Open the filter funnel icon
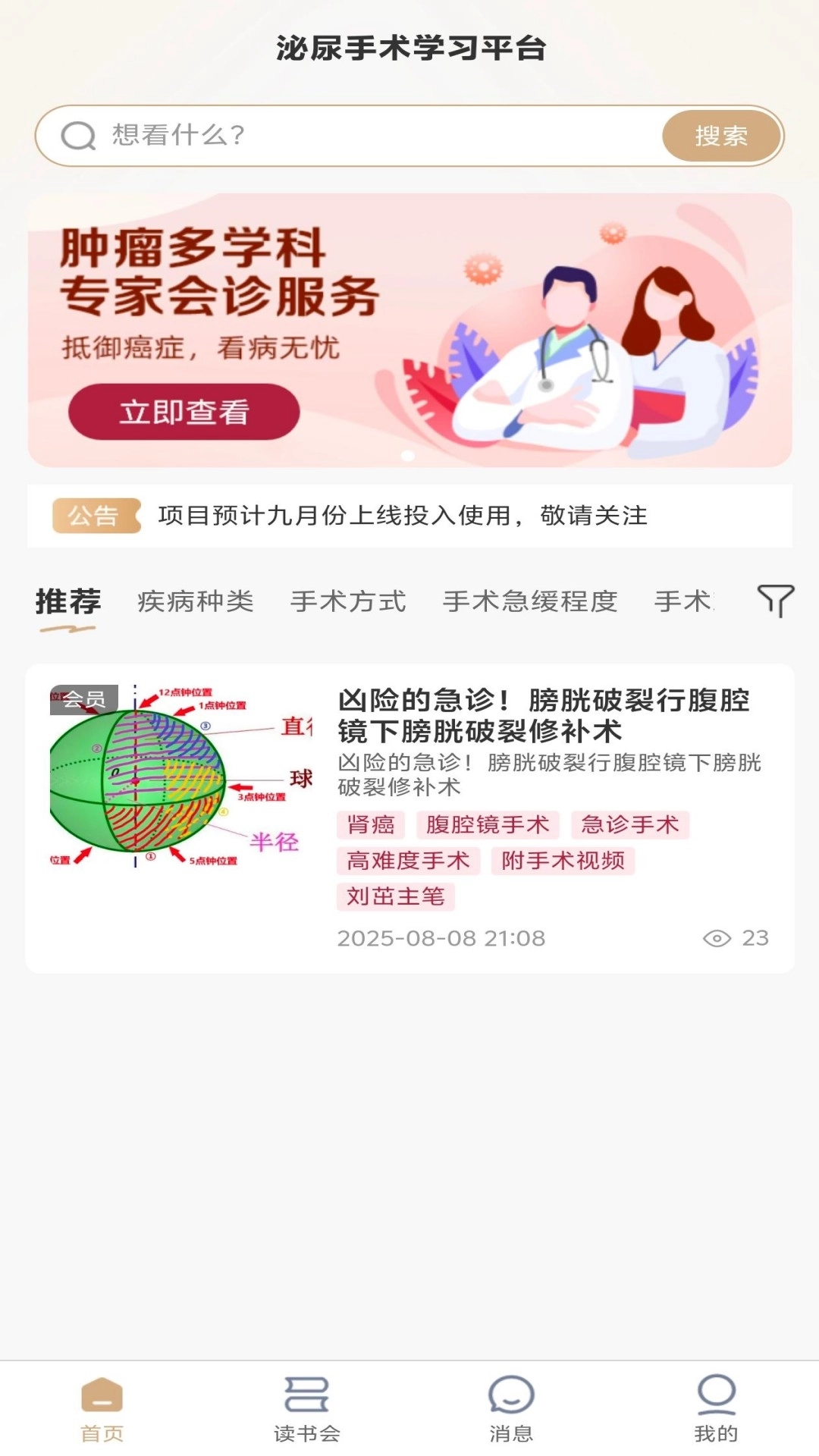 [776, 601]
